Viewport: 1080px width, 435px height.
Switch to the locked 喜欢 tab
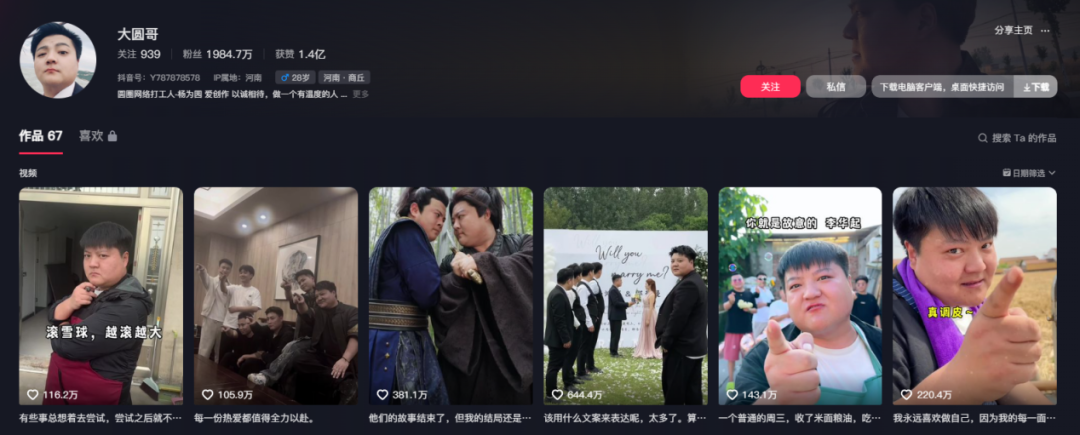pos(98,136)
